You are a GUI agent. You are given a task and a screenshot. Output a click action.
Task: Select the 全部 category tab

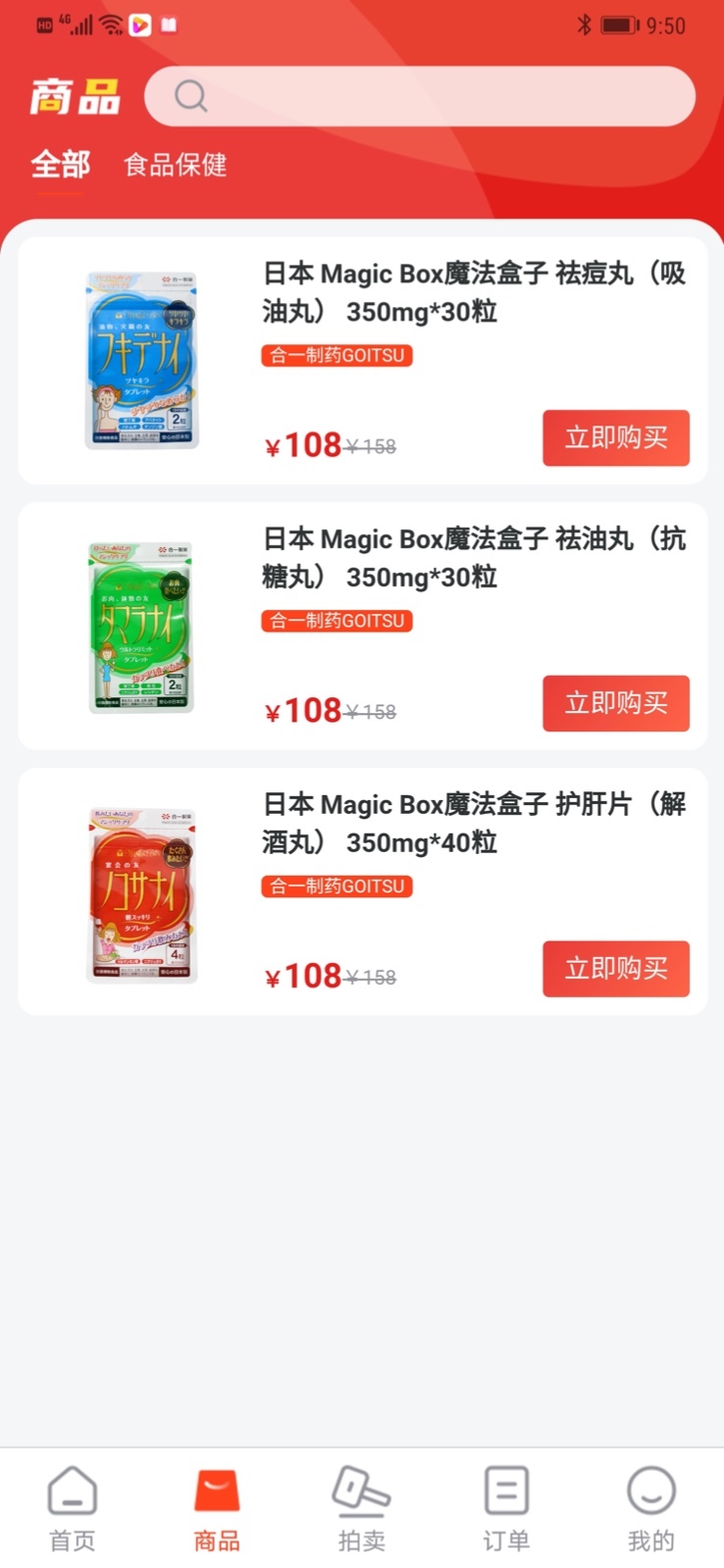click(x=61, y=164)
